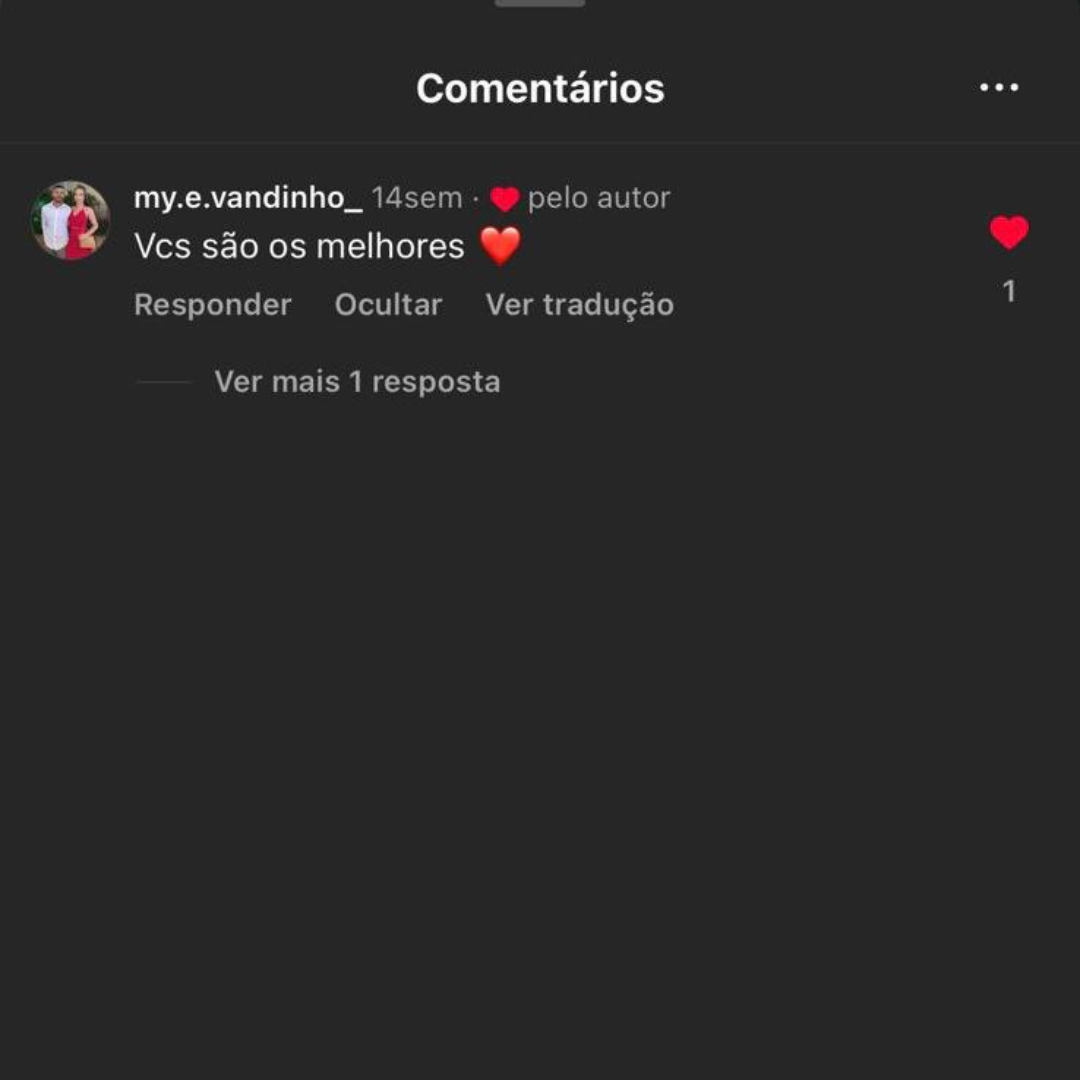Viewport: 1080px width, 1080px height.
Task: Expand Ver mais 1 resposta
Action: [x=357, y=382]
